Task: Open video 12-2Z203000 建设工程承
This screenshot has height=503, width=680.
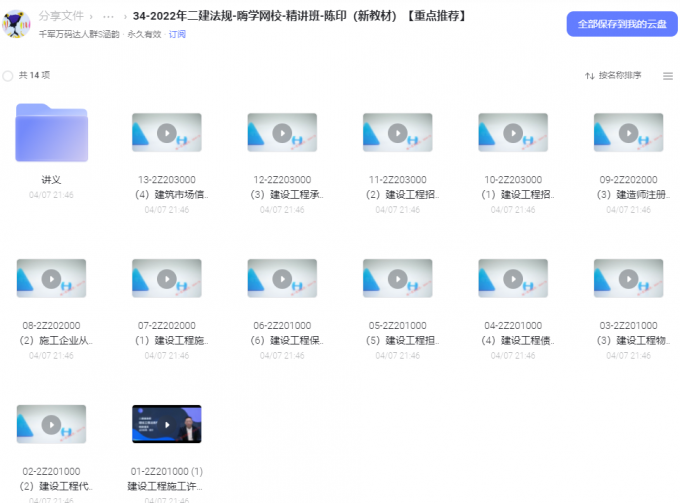Action: [x=282, y=133]
